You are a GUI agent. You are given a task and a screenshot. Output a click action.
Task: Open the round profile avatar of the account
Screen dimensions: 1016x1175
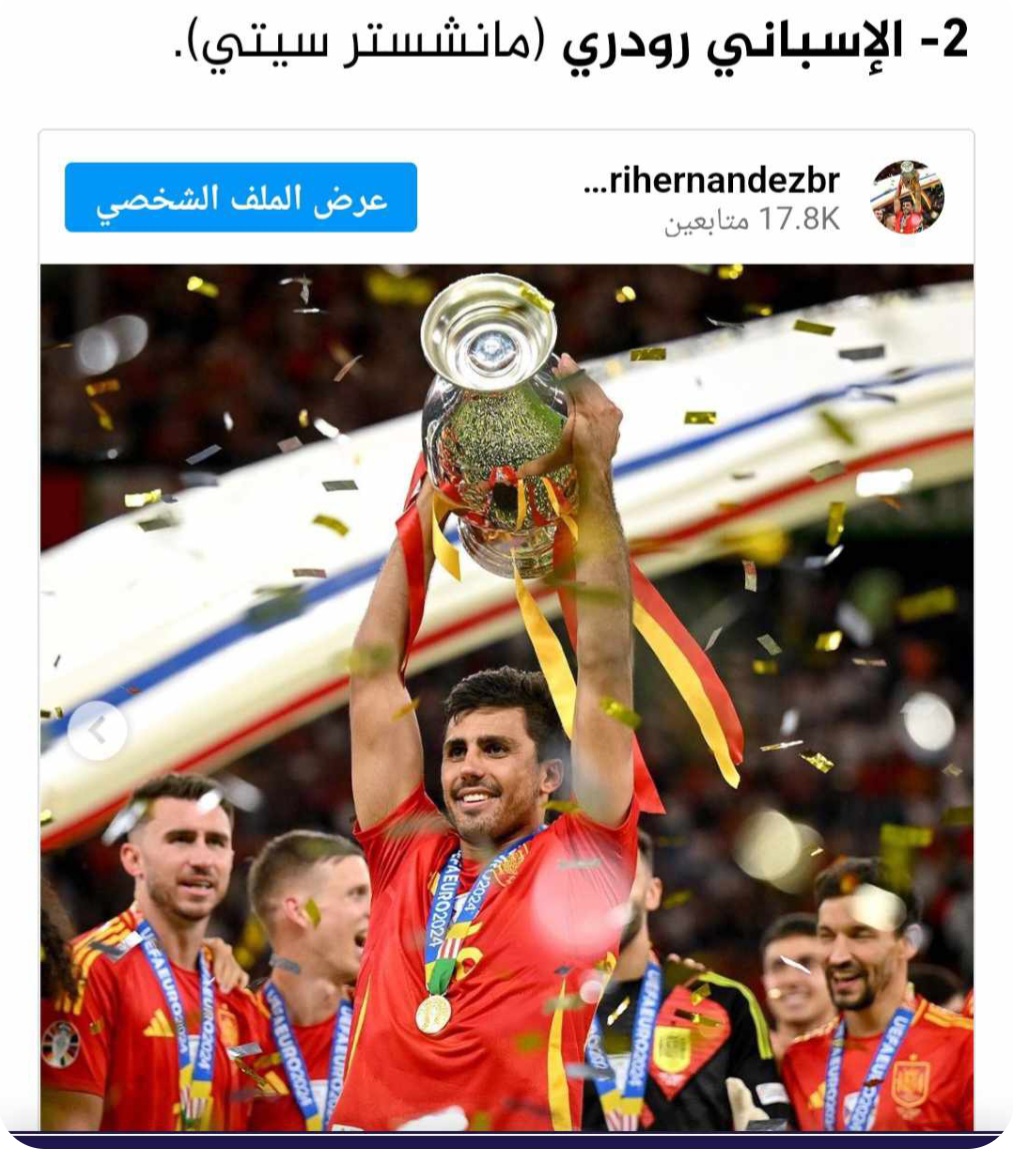[x=907, y=197]
